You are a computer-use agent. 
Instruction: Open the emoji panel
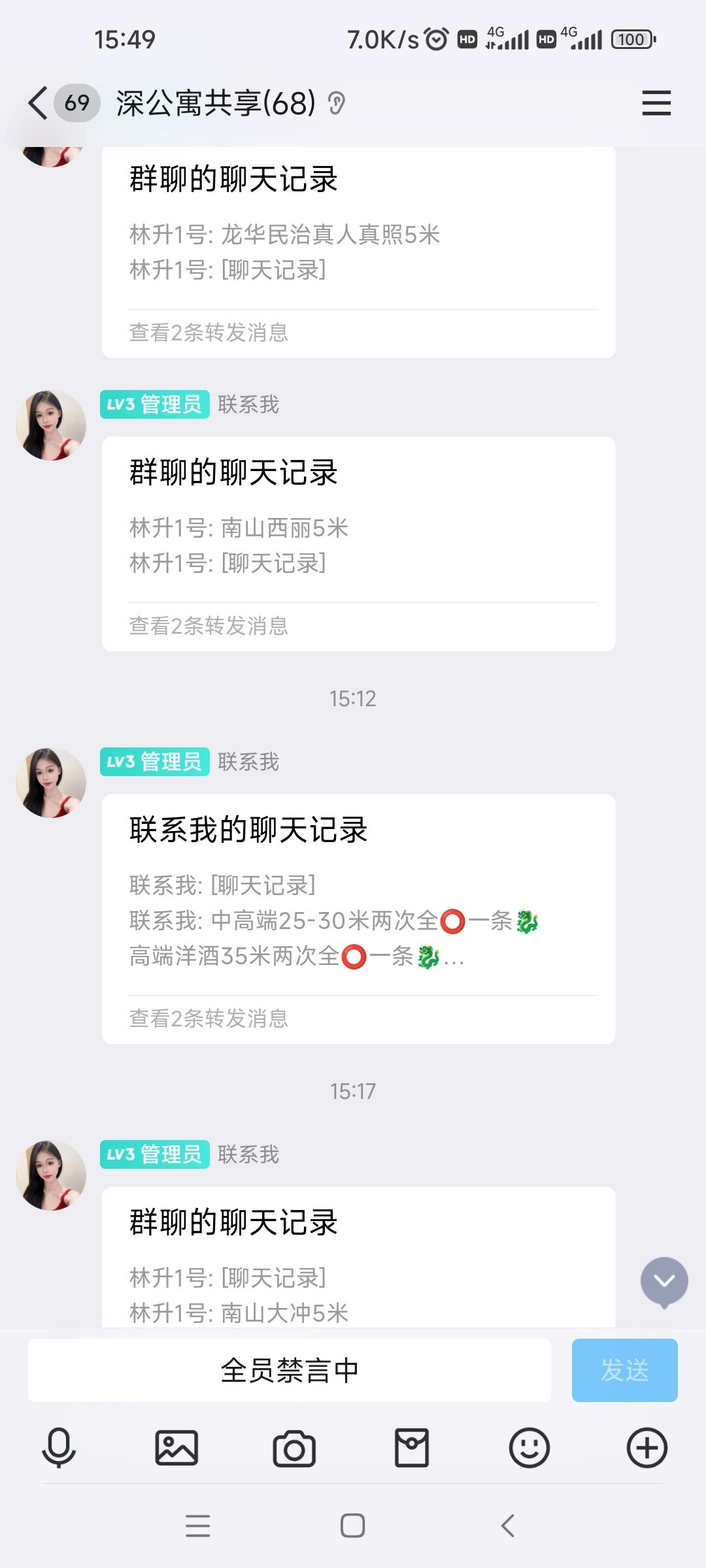[529, 1448]
